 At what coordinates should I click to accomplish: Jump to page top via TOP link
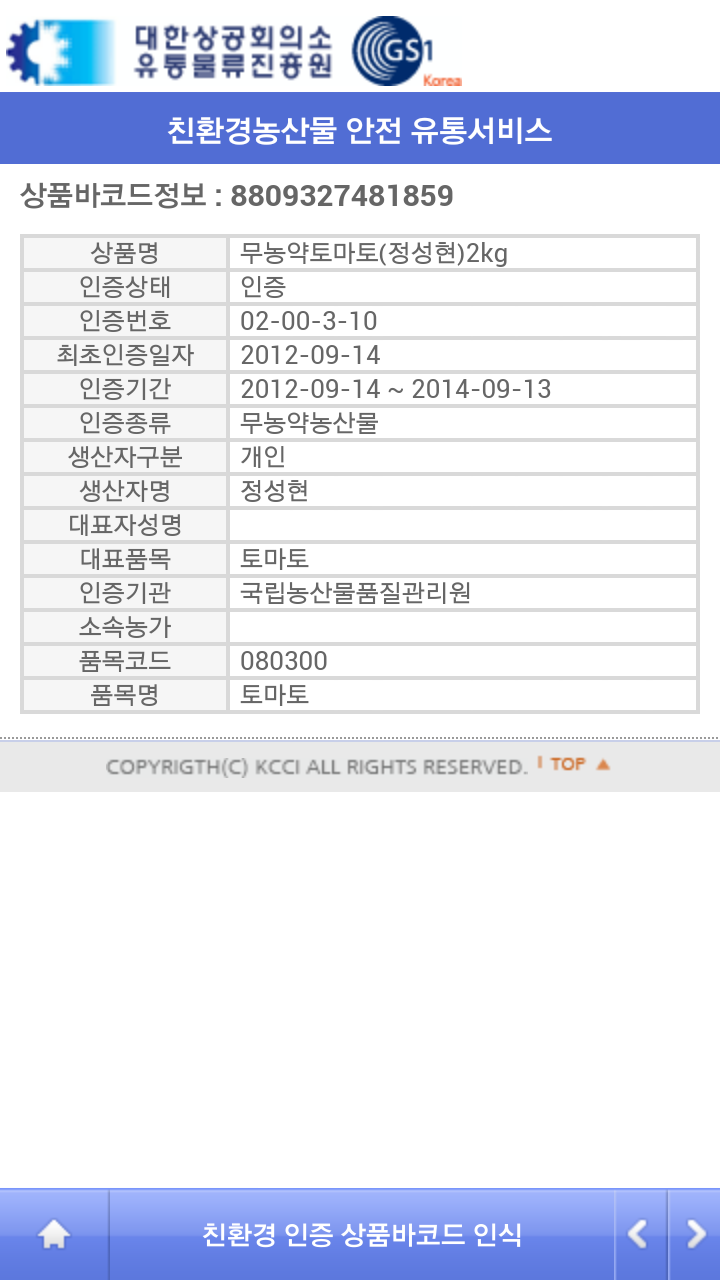pos(574,764)
